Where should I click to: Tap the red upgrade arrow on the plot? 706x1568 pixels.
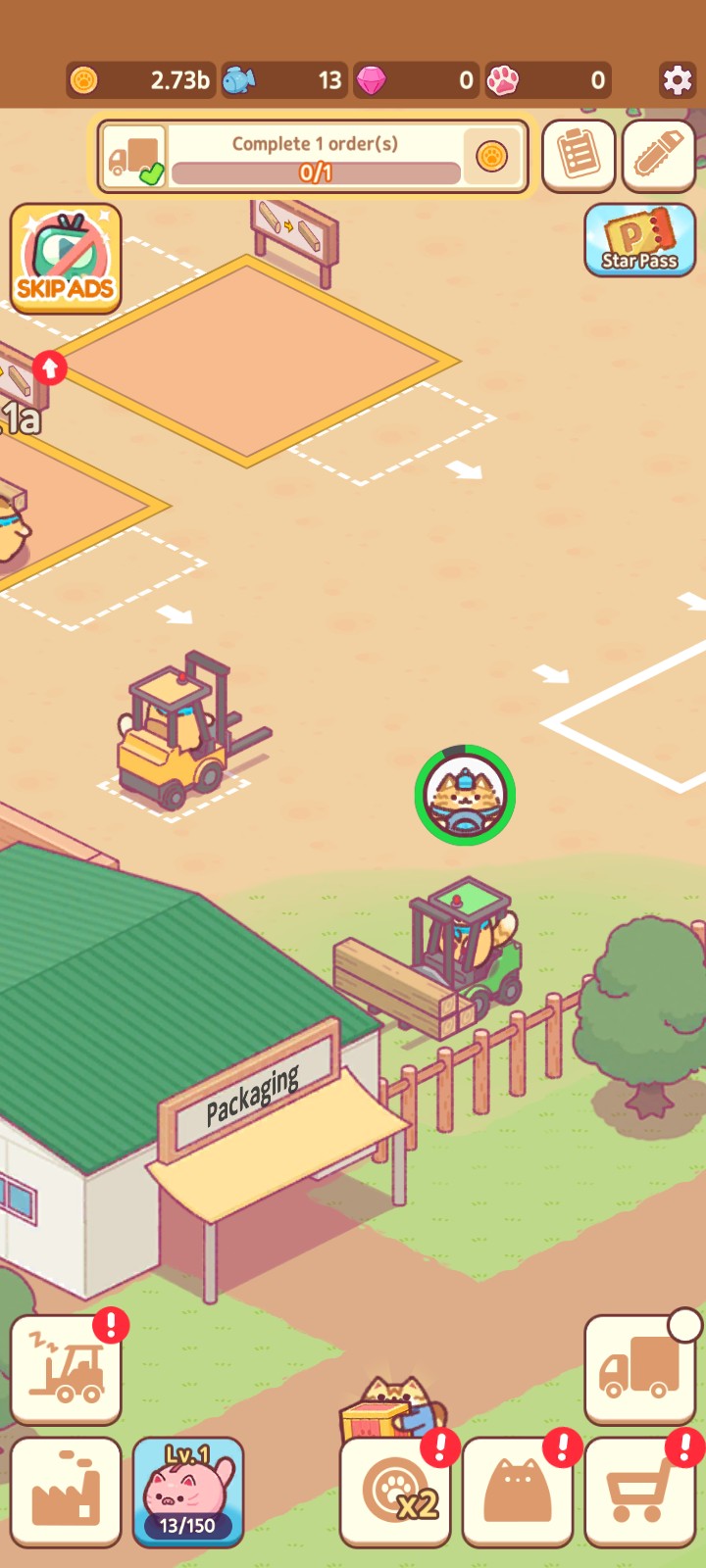click(50, 368)
